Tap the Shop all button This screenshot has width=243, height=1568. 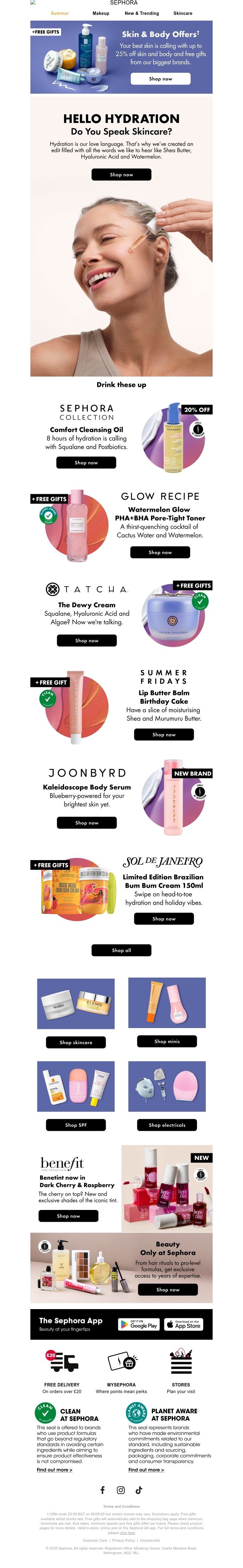(122, 950)
